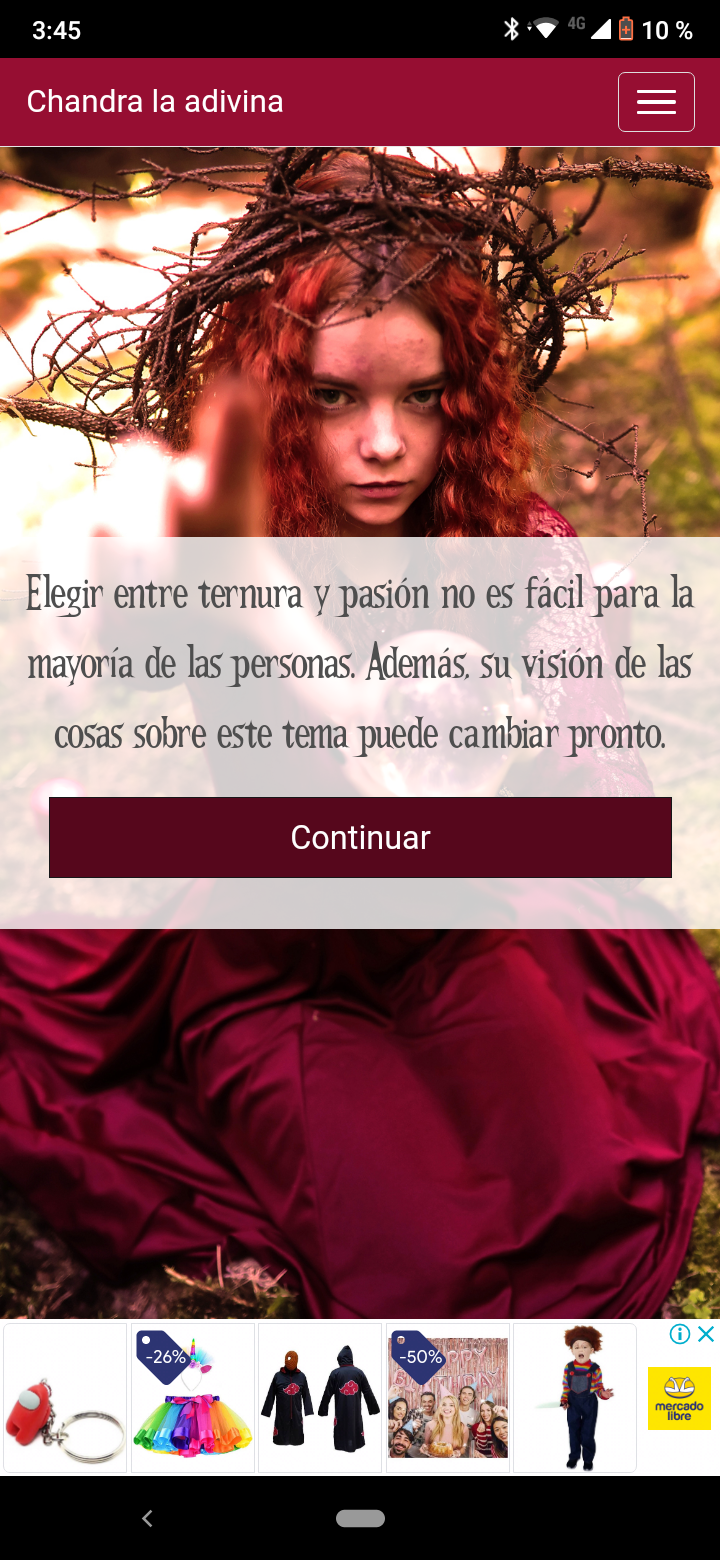The height and width of the screenshot is (1560, 720).
Task: Go back using the system back arrow
Action: click(x=147, y=1518)
